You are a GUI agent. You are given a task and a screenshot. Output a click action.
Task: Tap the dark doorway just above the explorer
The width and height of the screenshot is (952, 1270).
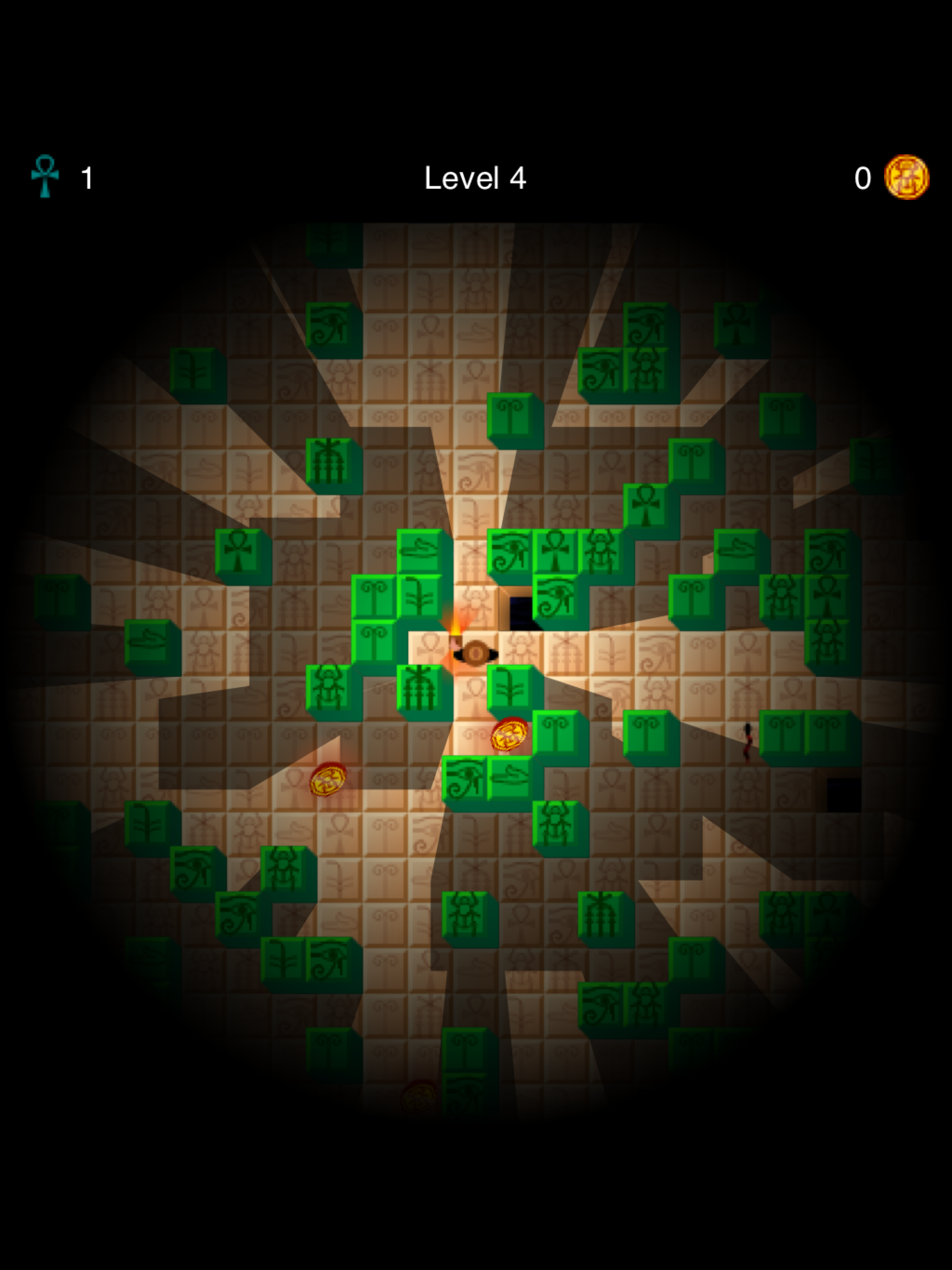[x=520, y=612]
